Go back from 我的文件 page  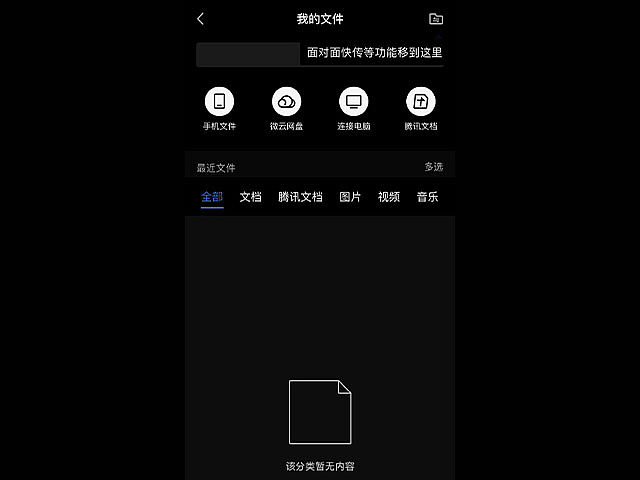[201, 19]
